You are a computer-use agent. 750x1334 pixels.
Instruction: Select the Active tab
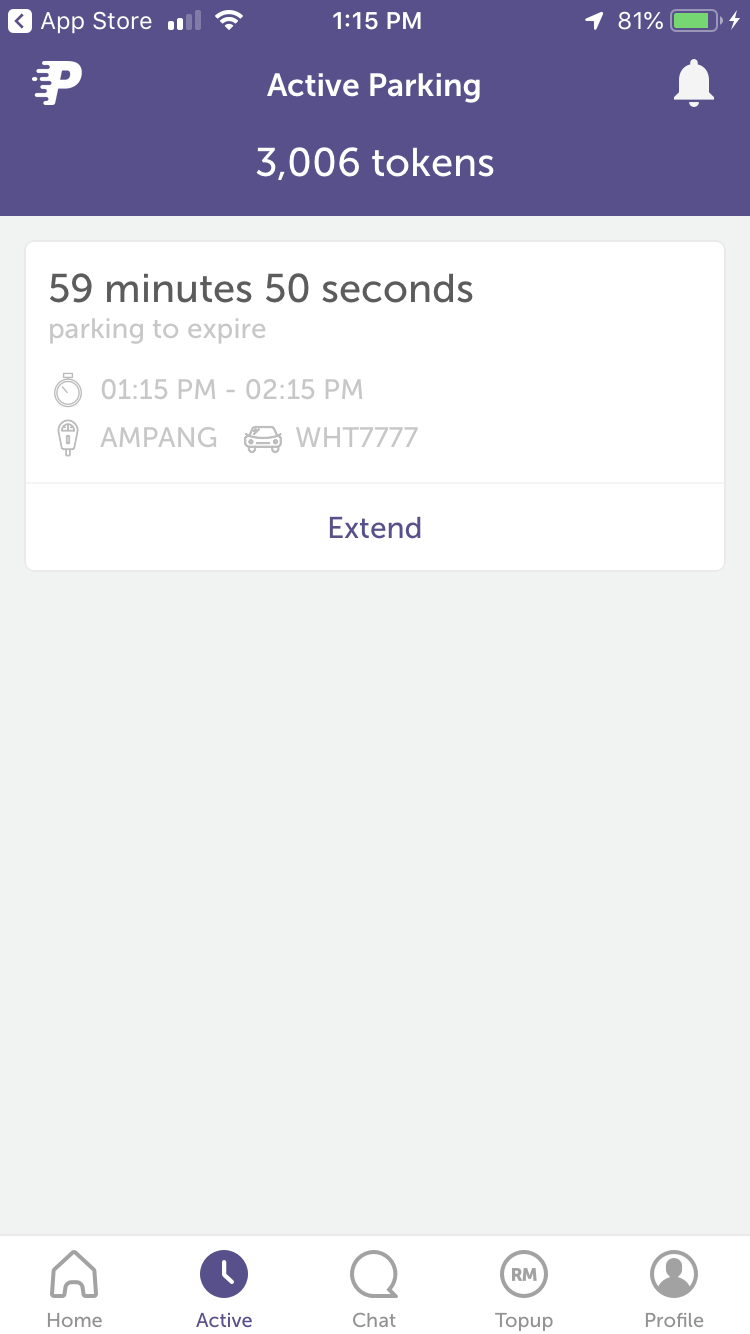point(224,1289)
